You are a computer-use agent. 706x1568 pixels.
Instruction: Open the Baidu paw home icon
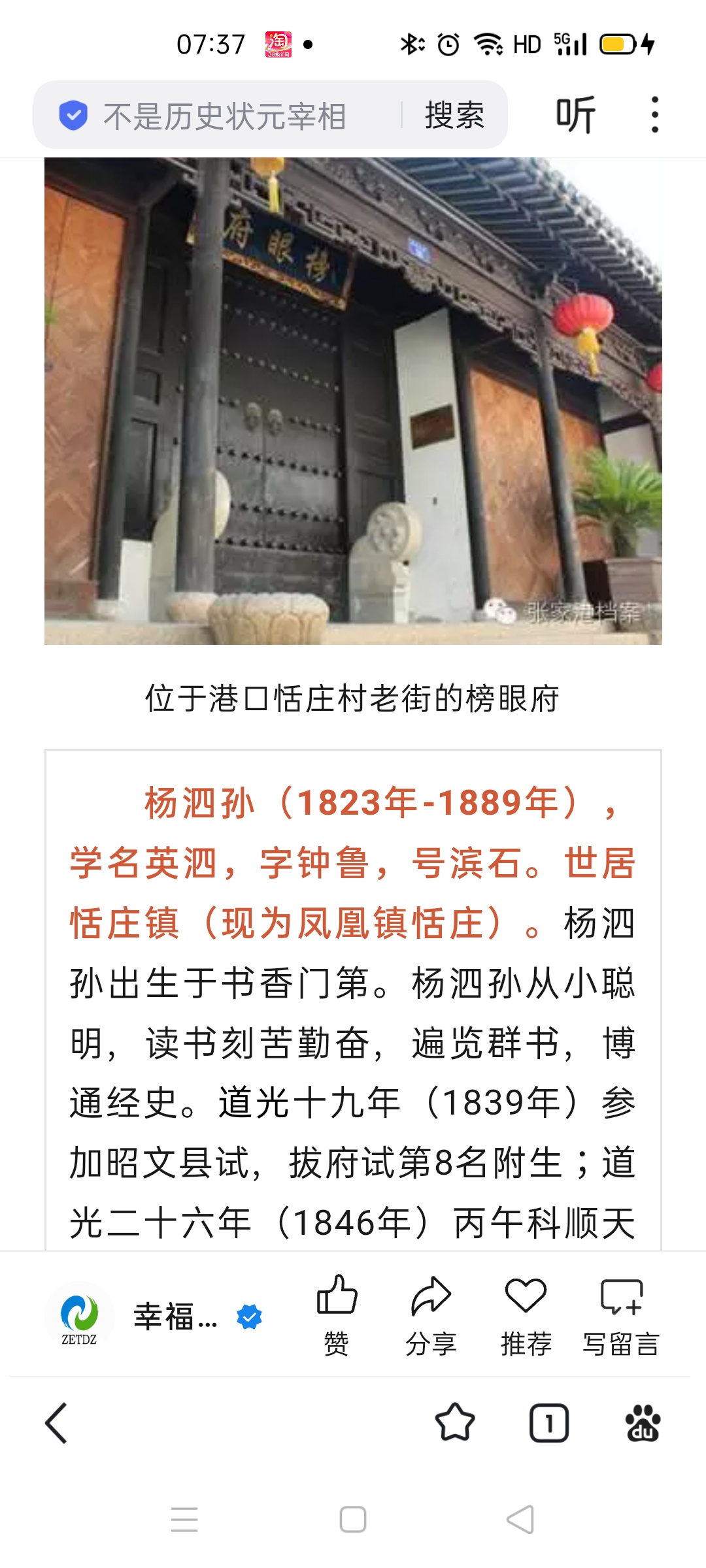(x=643, y=1423)
